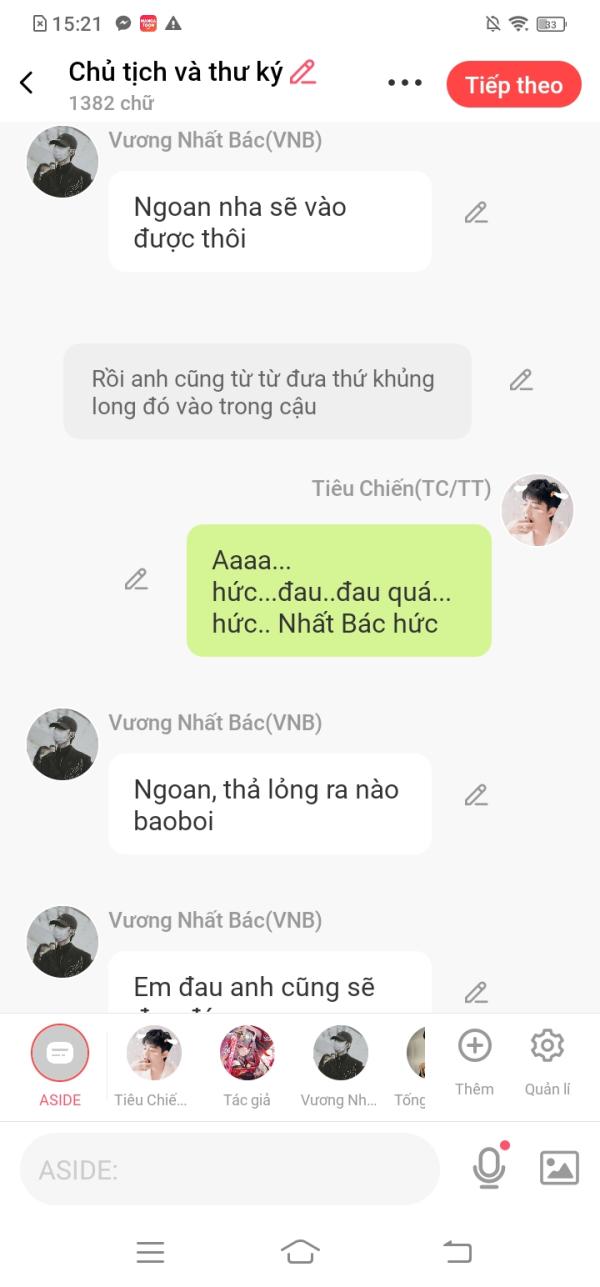This screenshot has height=1287, width=600.
Task: Go back using the top-left arrow
Action: click(27, 83)
